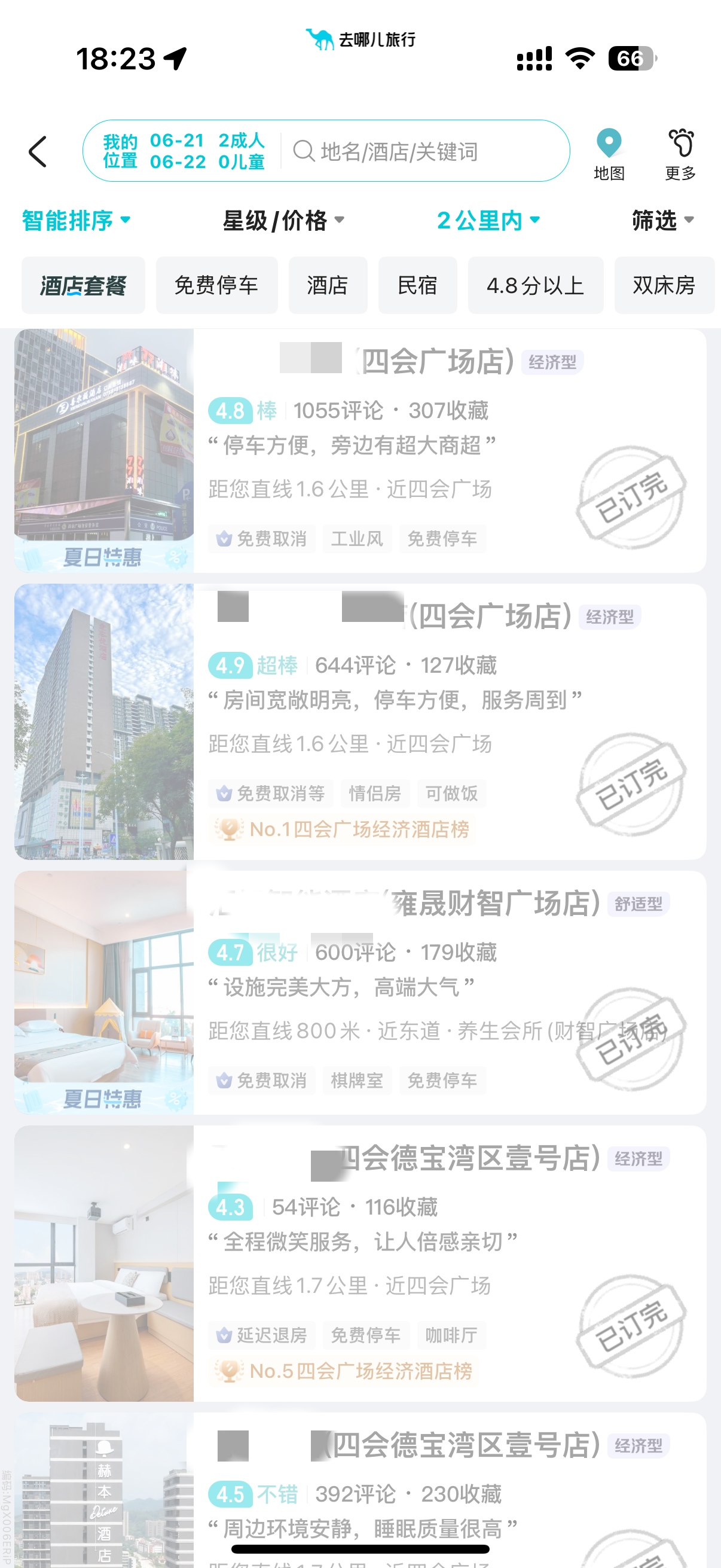This screenshot has width=721, height=1568.
Task: Select the 酒店 filter chip
Action: coord(328,285)
